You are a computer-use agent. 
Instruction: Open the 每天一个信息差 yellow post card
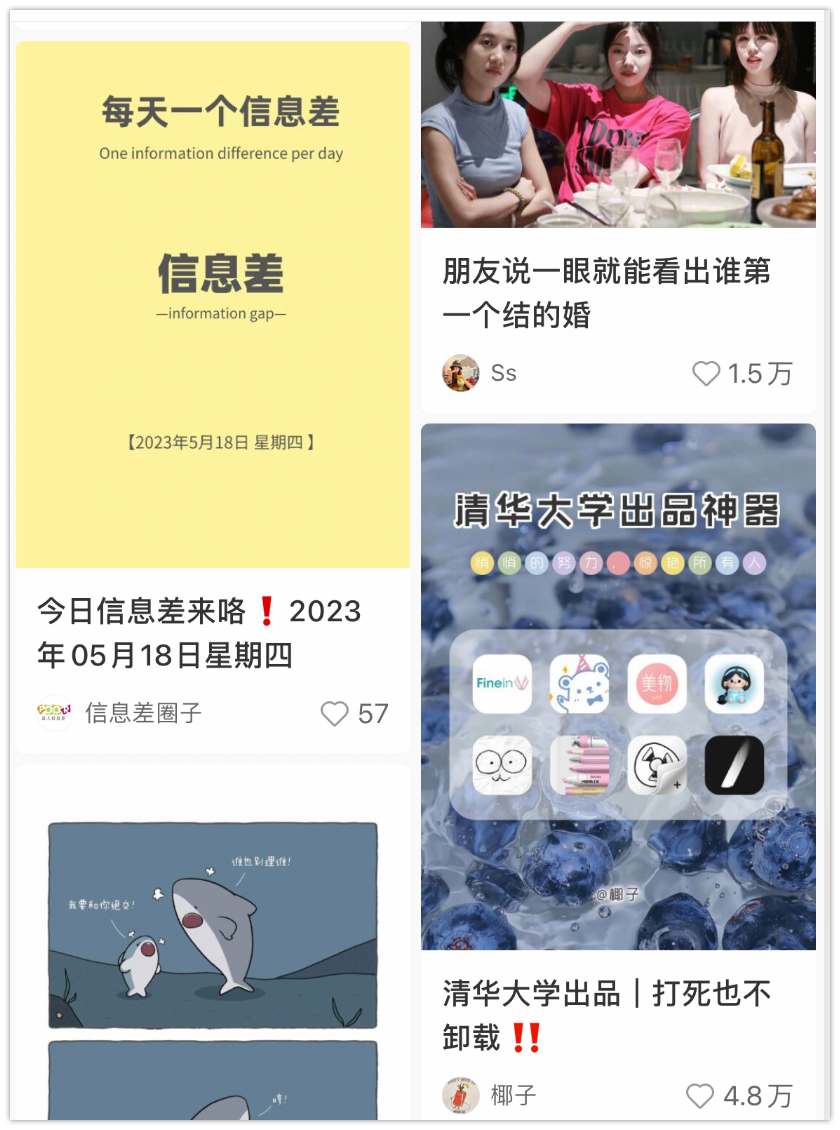coord(212,304)
